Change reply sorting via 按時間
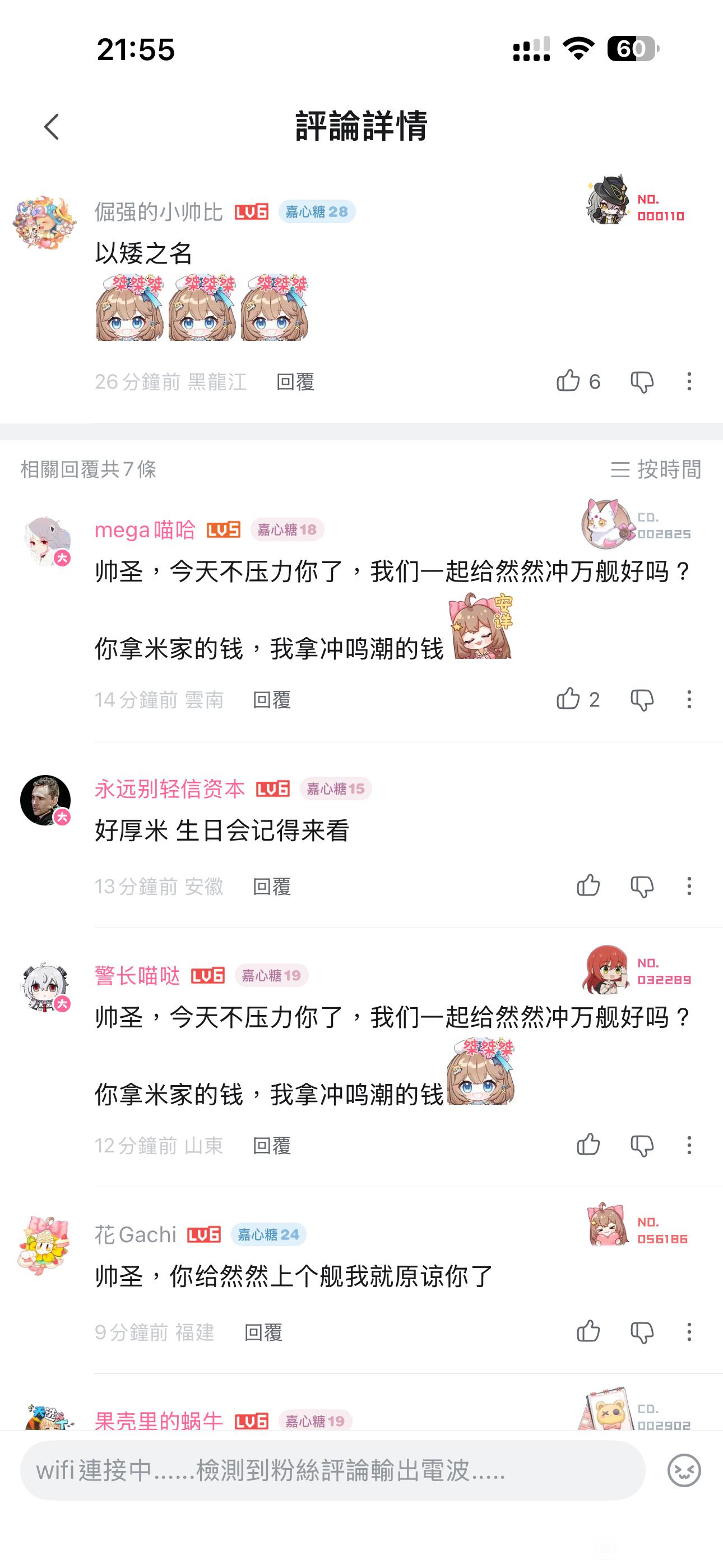723x1568 pixels. 656,469
